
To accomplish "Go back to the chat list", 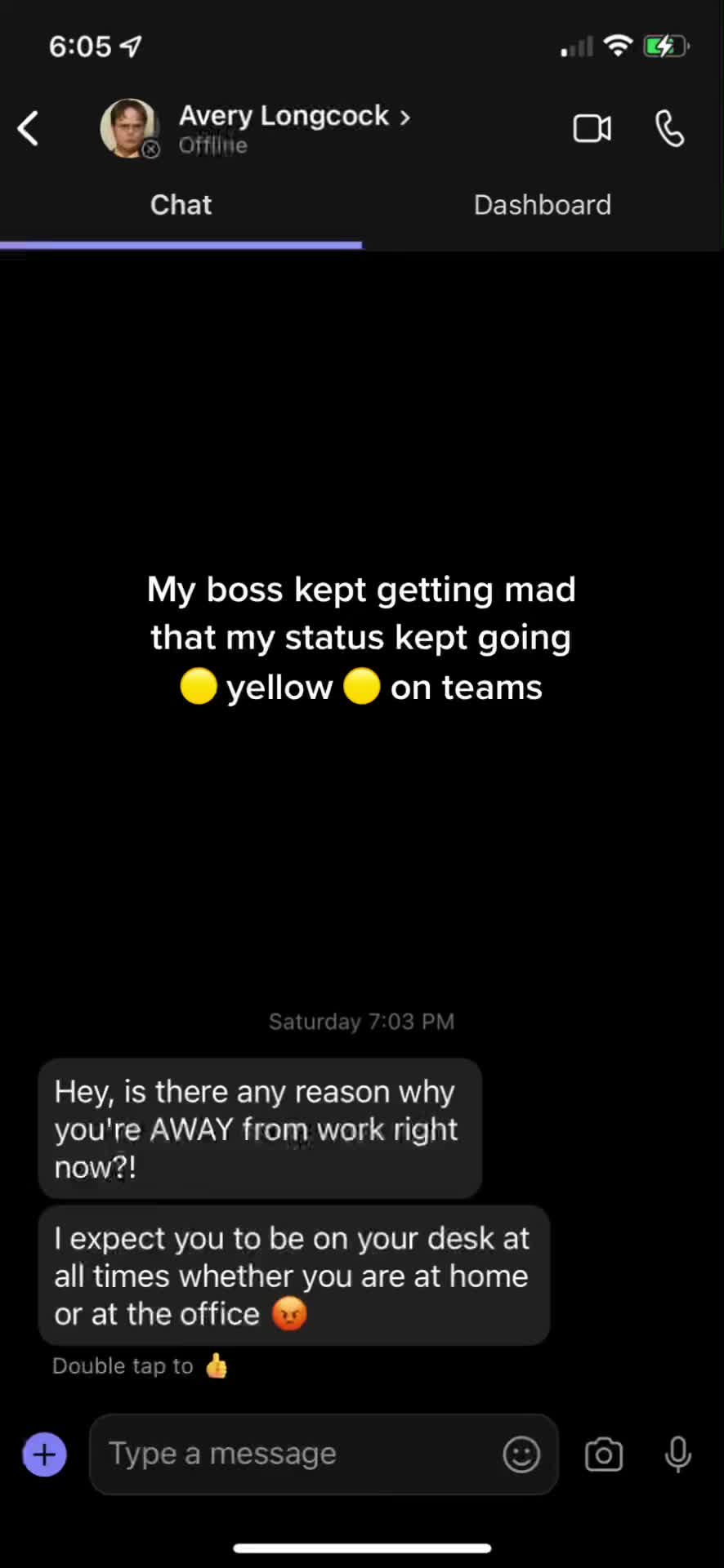I will pyautogui.click(x=29, y=128).
